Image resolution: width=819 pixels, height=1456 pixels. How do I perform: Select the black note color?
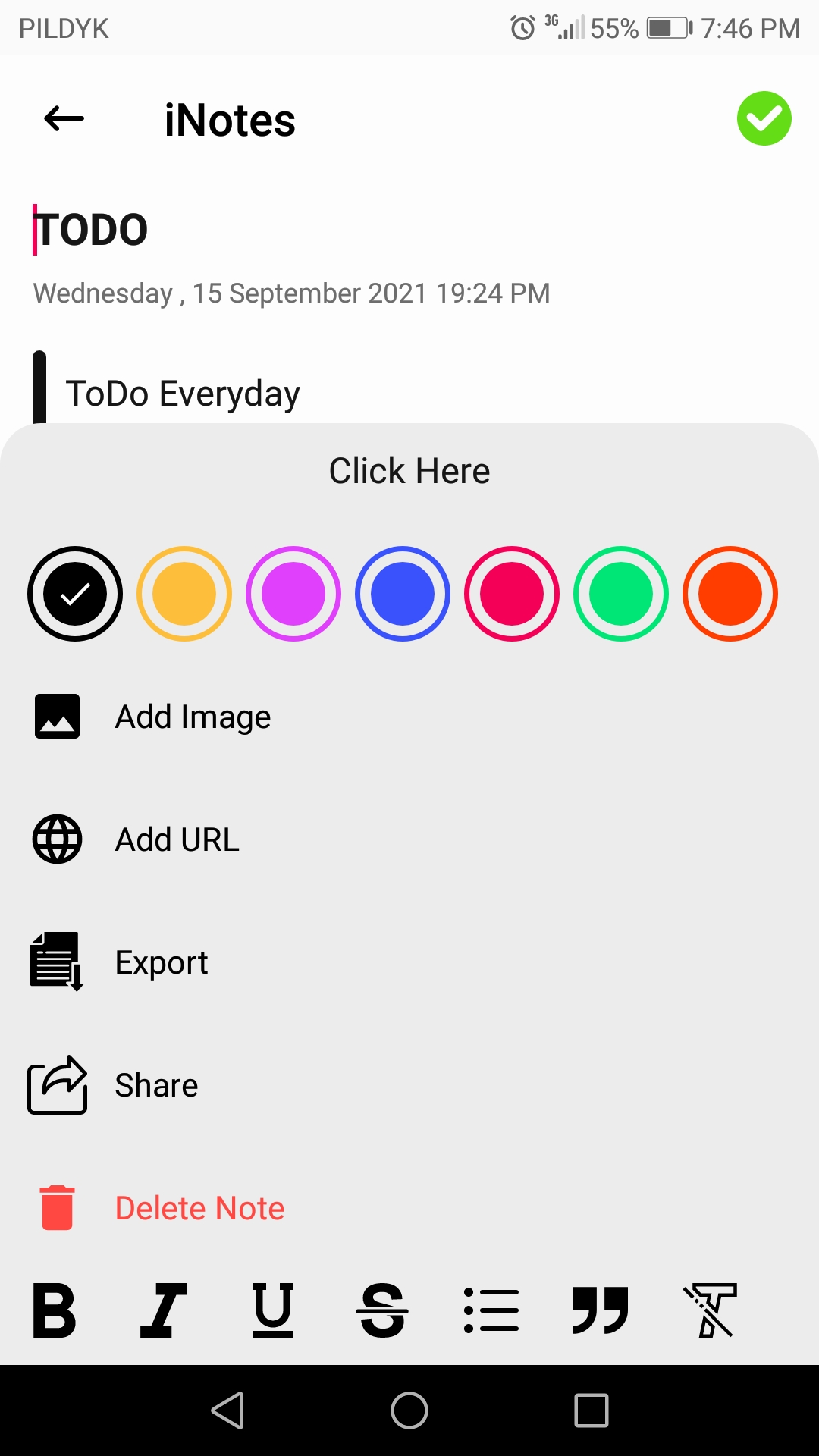[x=75, y=594]
